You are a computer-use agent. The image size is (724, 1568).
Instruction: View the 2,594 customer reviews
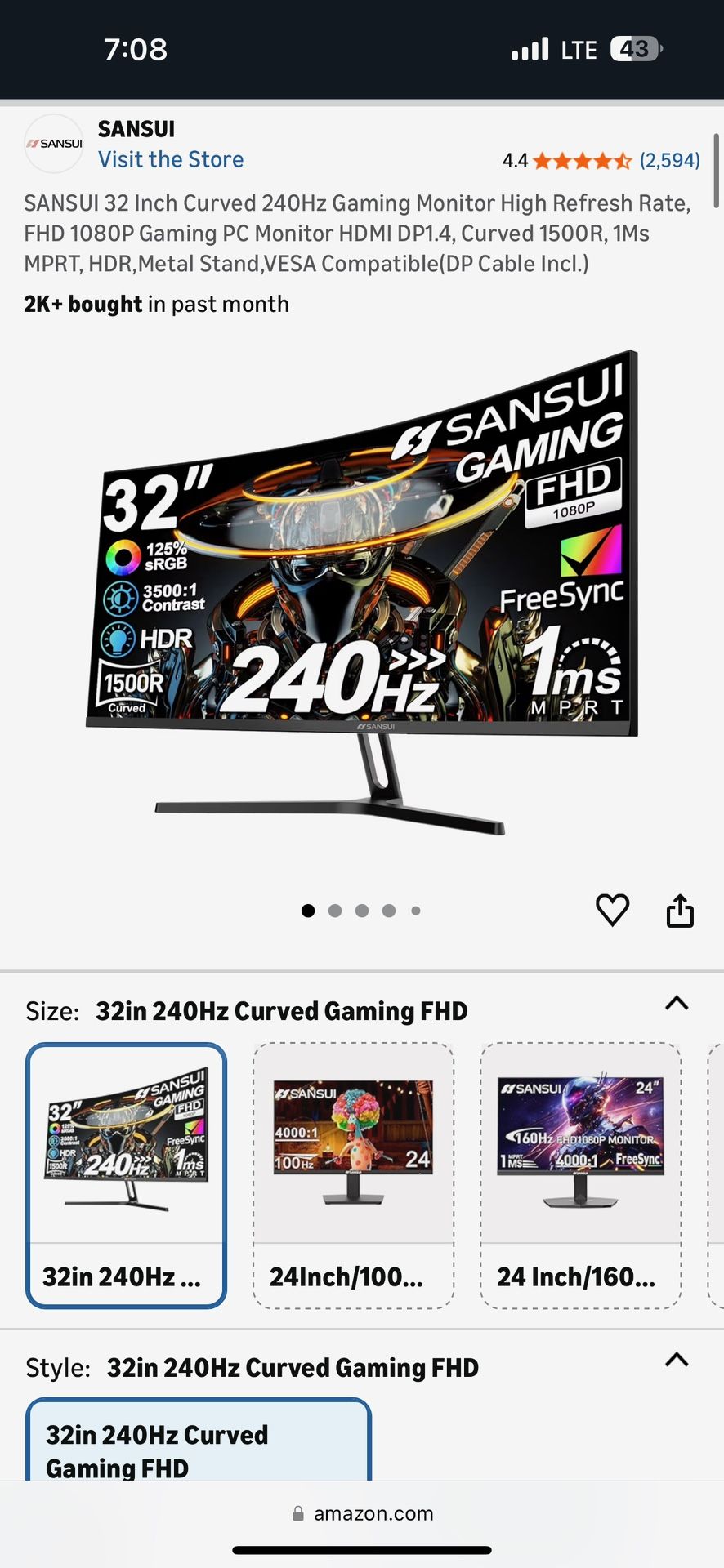pos(670,160)
